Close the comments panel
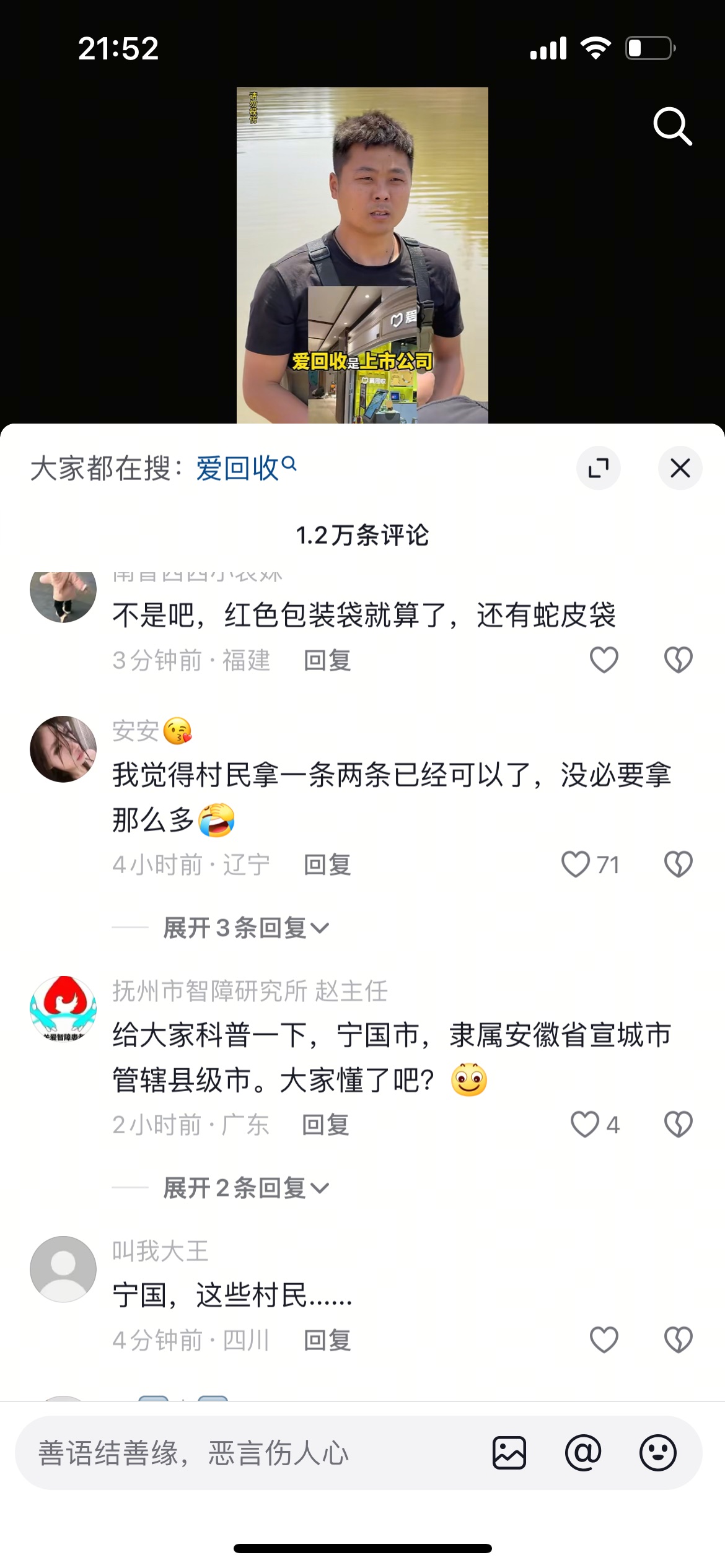The width and height of the screenshot is (725, 1568). click(x=680, y=468)
